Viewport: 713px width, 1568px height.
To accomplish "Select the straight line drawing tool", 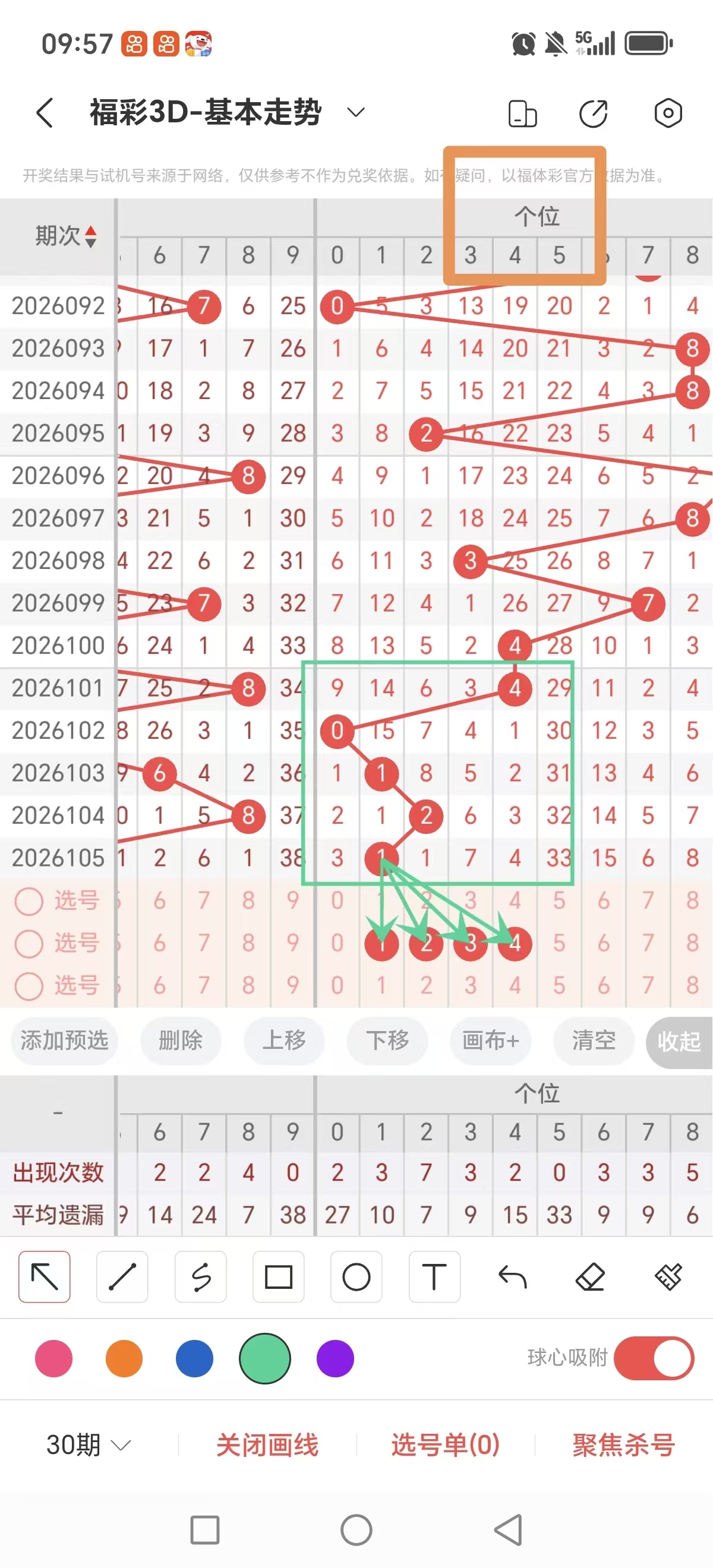I will [x=122, y=1277].
